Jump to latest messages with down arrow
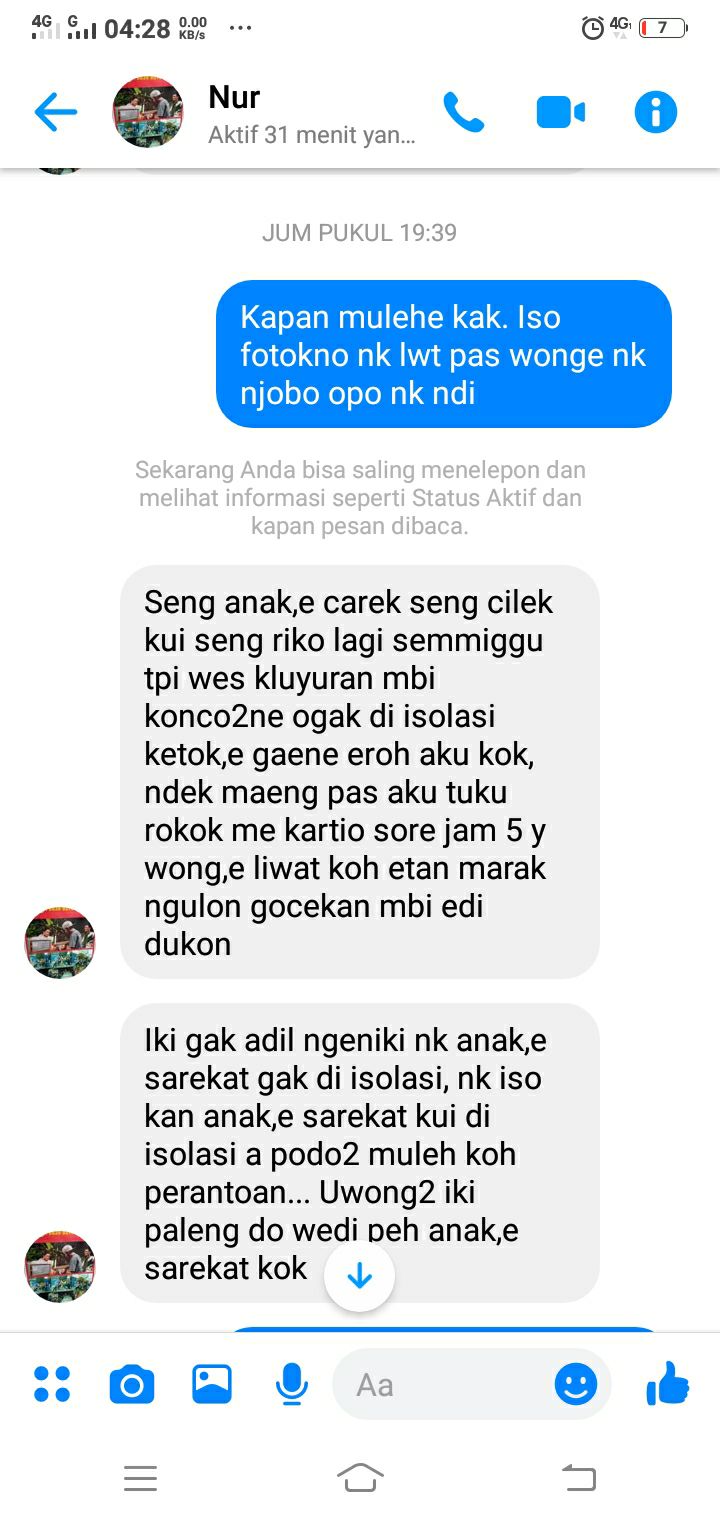The image size is (720, 1520). coord(359,1276)
